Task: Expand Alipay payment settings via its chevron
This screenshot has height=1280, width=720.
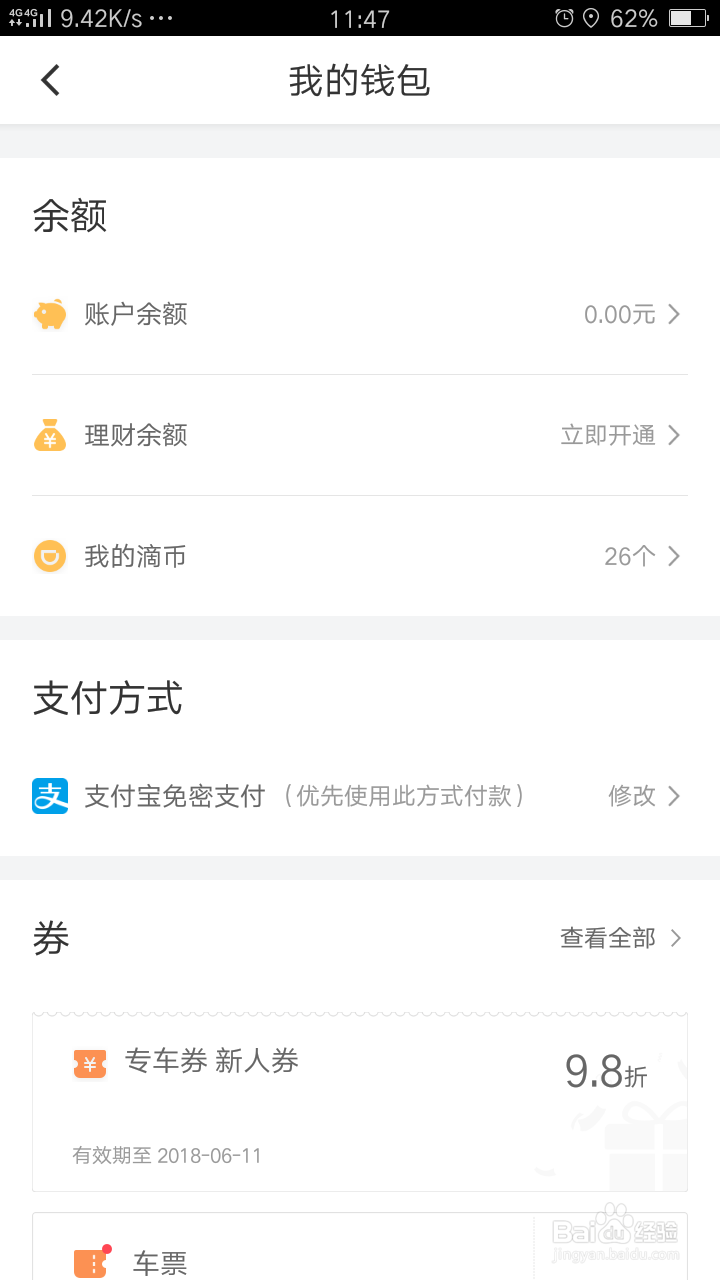Action: click(x=675, y=795)
